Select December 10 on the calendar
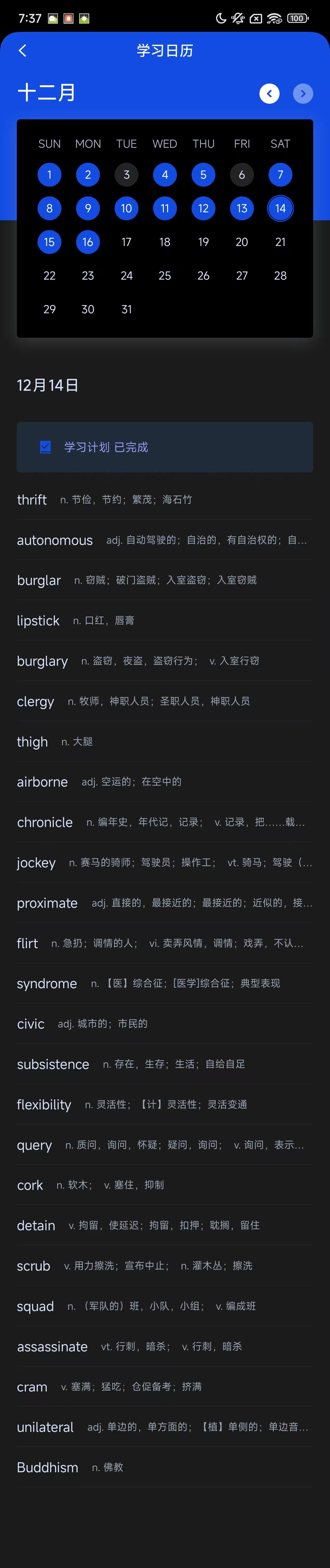This screenshot has width=330, height=1568. coord(127,208)
